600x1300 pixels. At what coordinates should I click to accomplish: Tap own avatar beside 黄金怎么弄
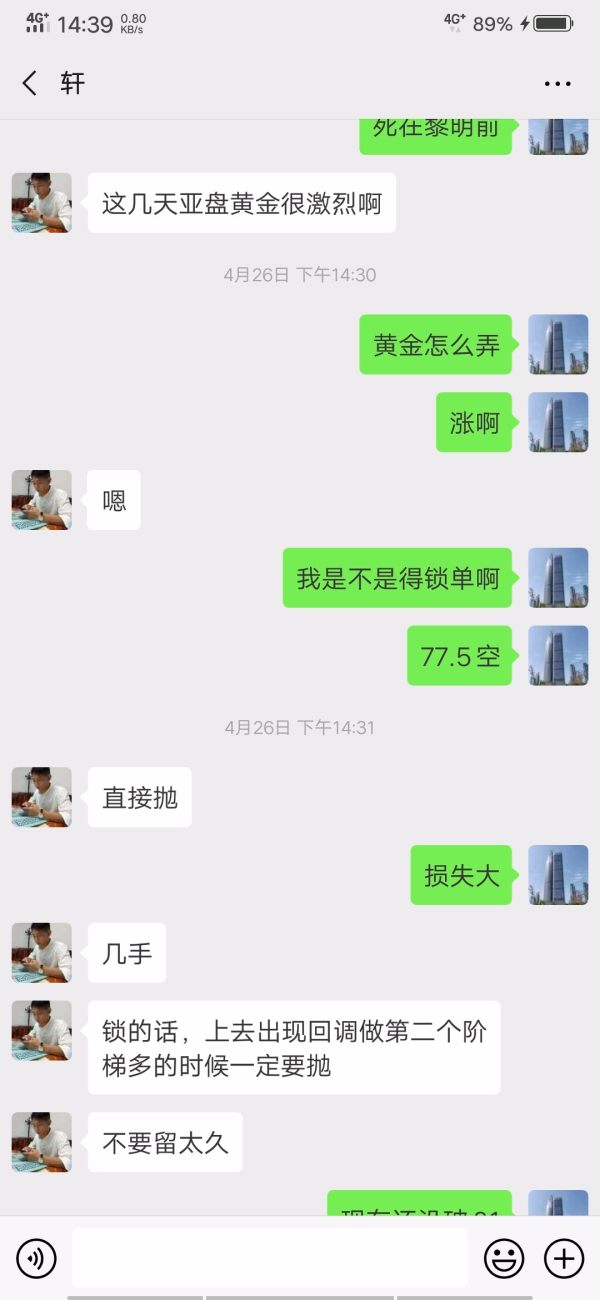coord(558,345)
